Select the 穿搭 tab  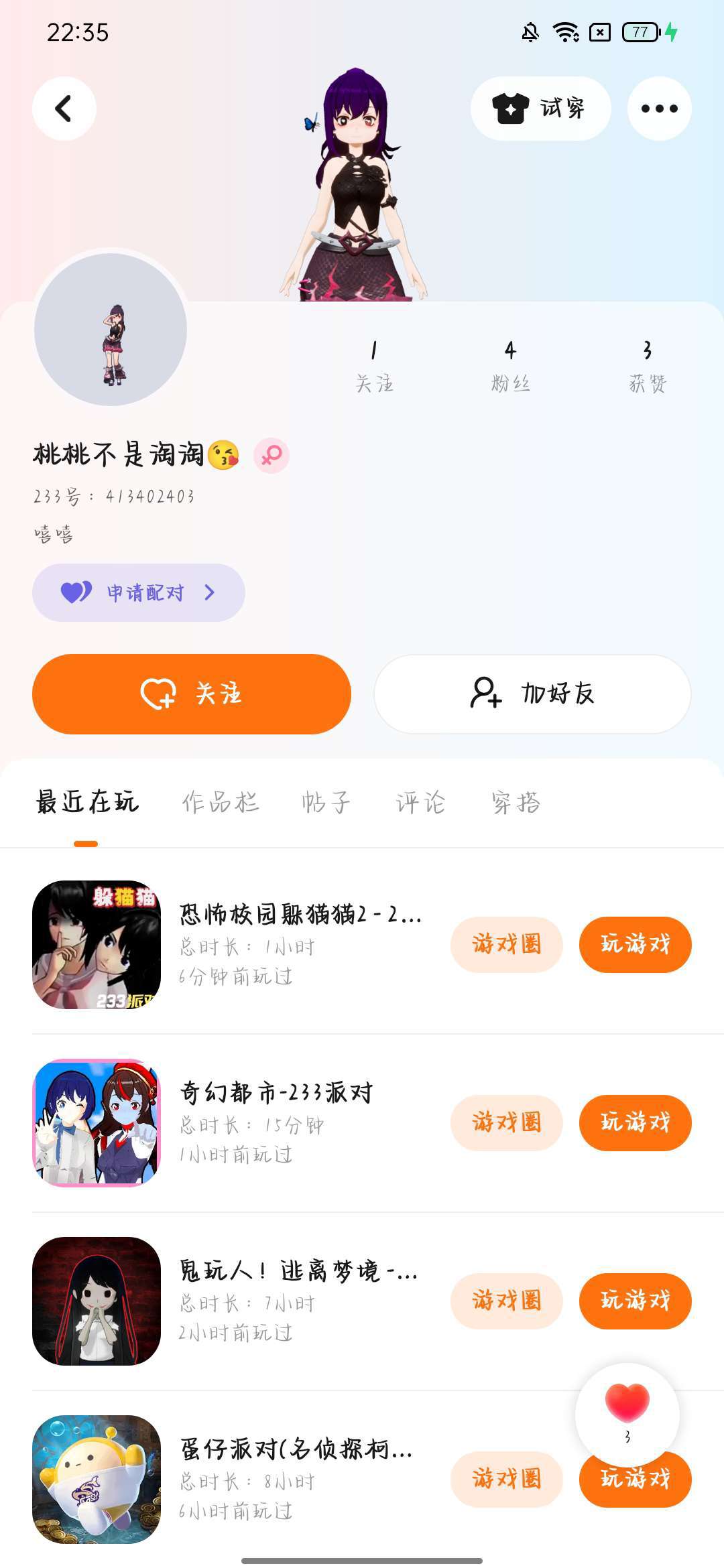[x=516, y=802]
